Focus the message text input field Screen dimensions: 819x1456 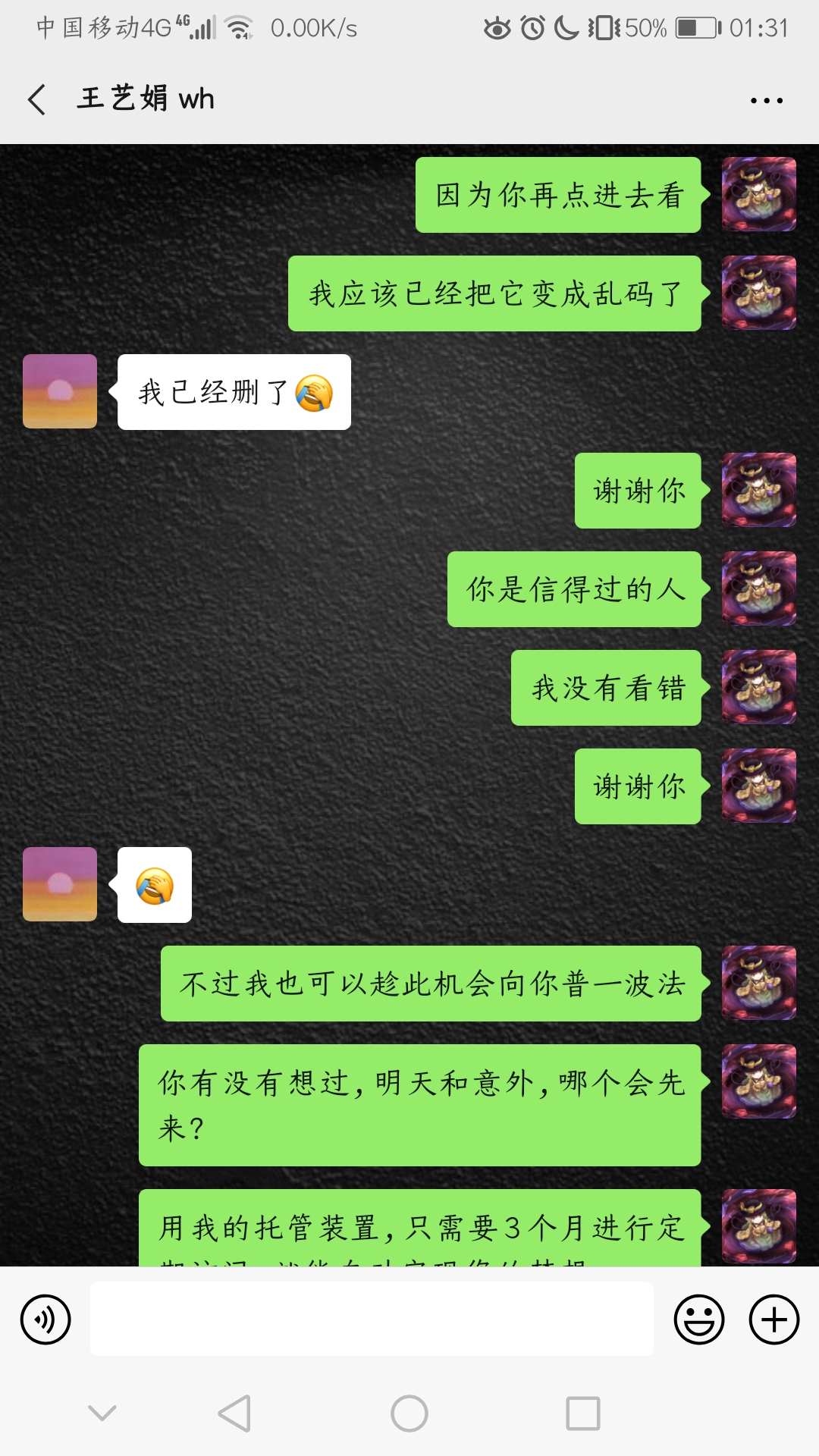click(x=372, y=1319)
